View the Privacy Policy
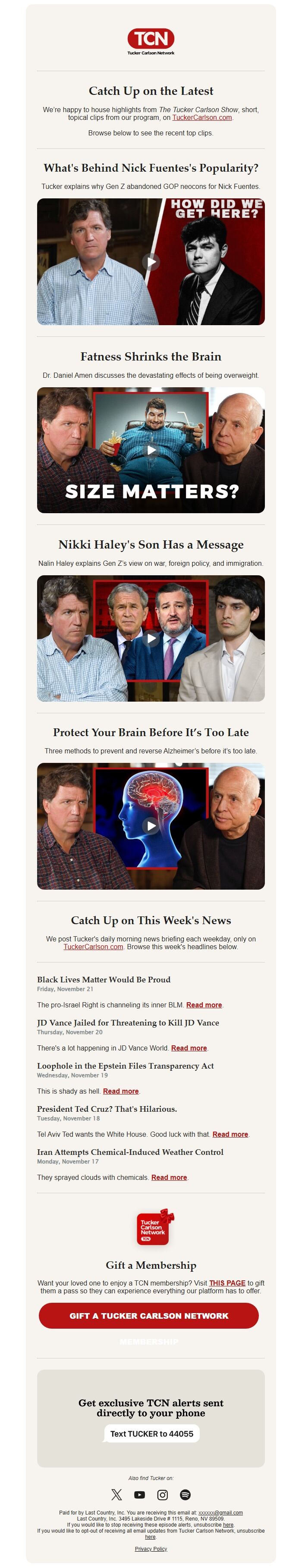302x1568 pixels. coord(151,1549)
